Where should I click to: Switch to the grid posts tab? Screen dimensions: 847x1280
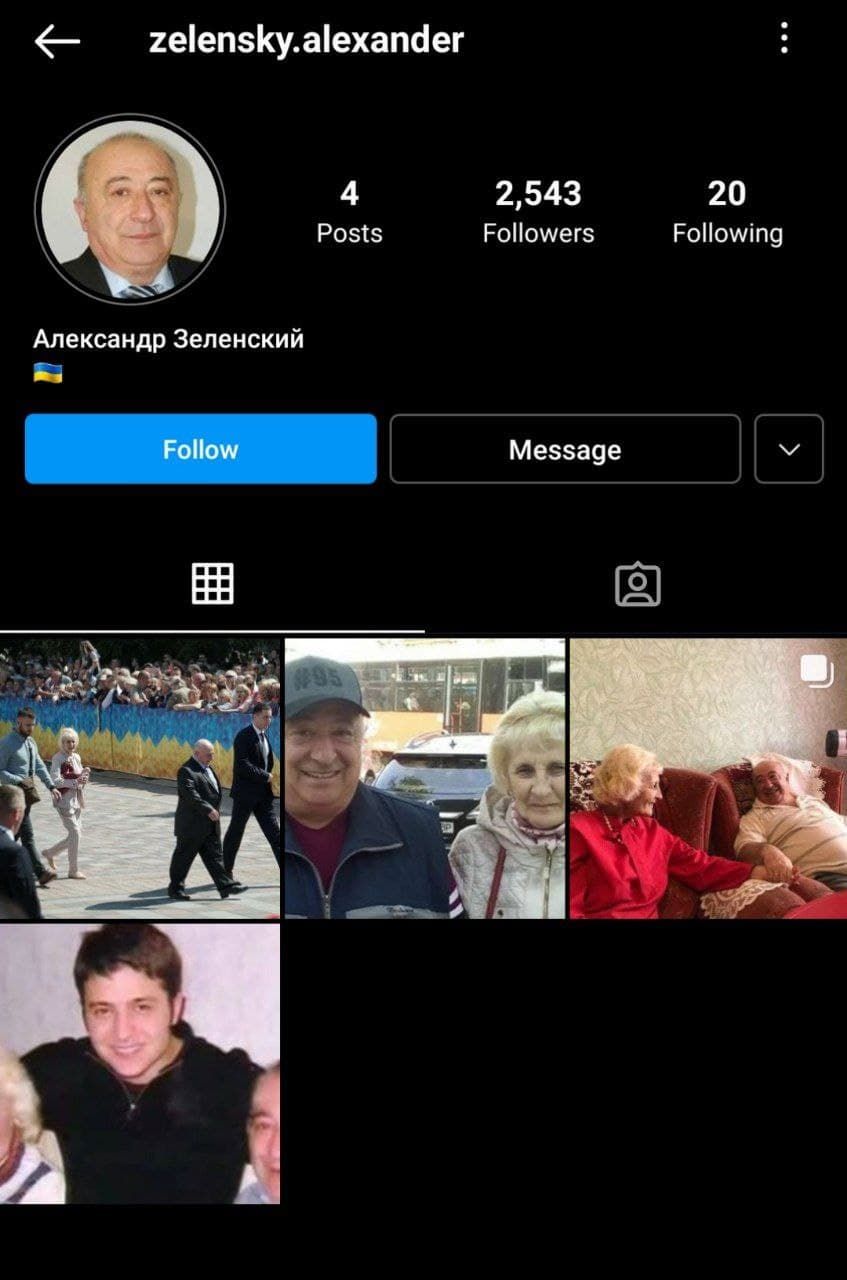coord(212,584)
